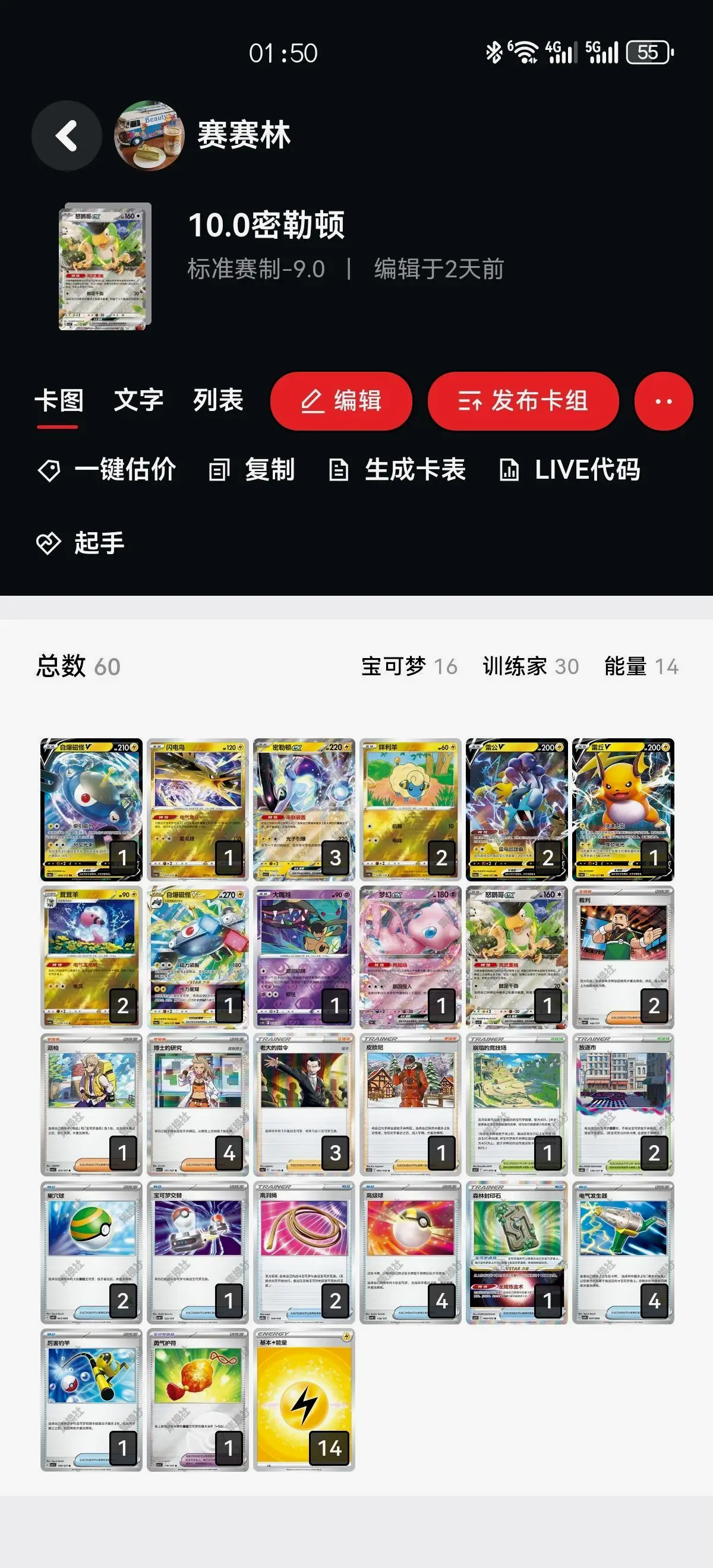View the 梦幻ex card details
The image size is (713, 1568).
coord(410,957)
